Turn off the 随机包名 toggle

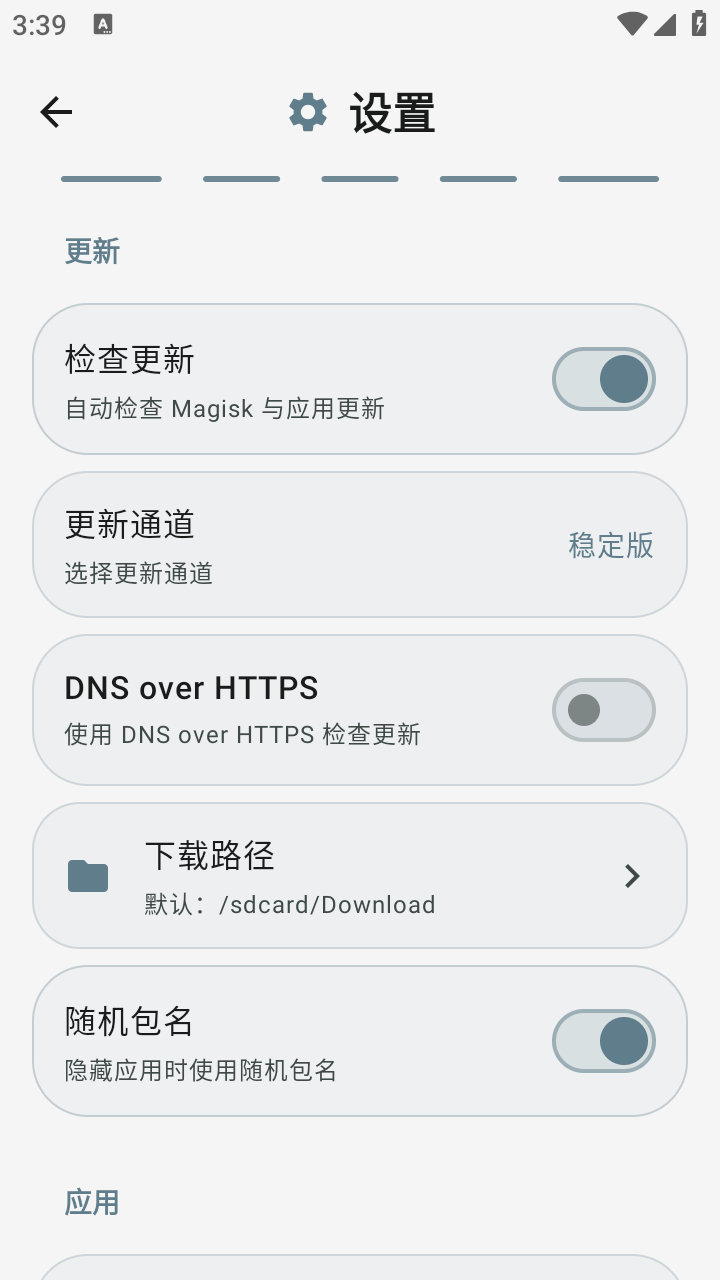[x=603, y=1041]
